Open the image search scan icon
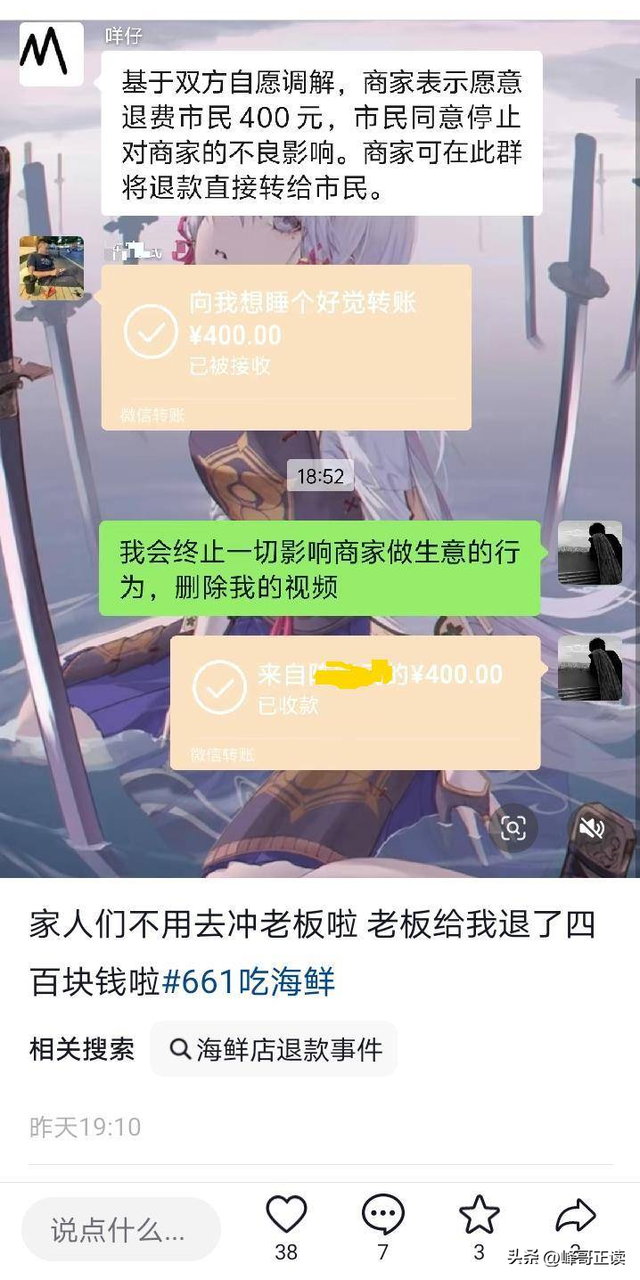640x1280 pixels. point(513,828)
